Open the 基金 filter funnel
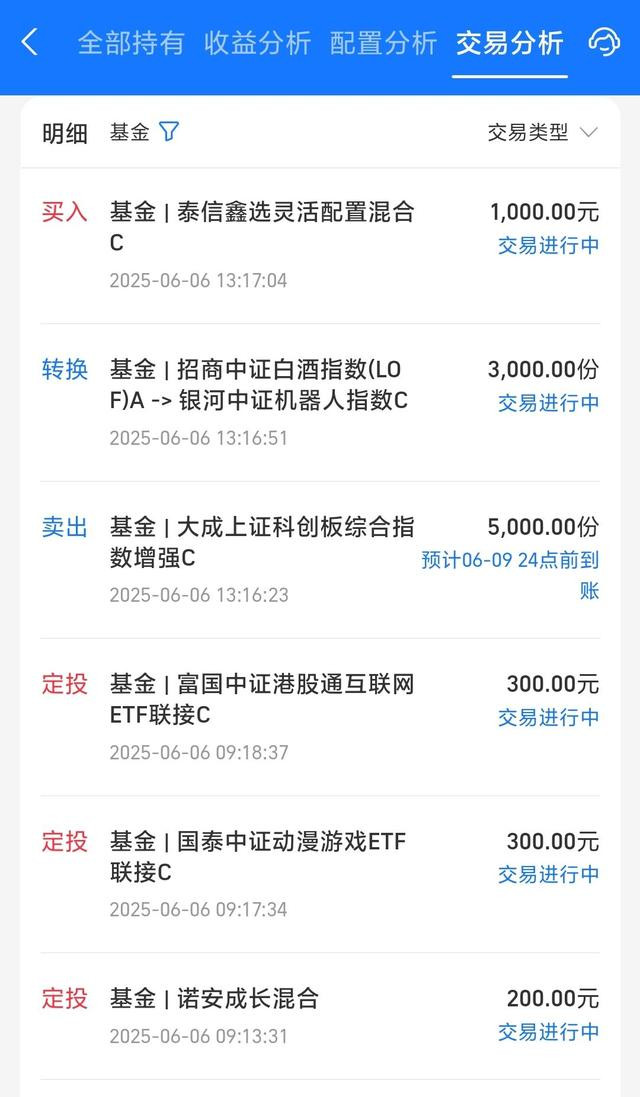 tap(169, 132)
